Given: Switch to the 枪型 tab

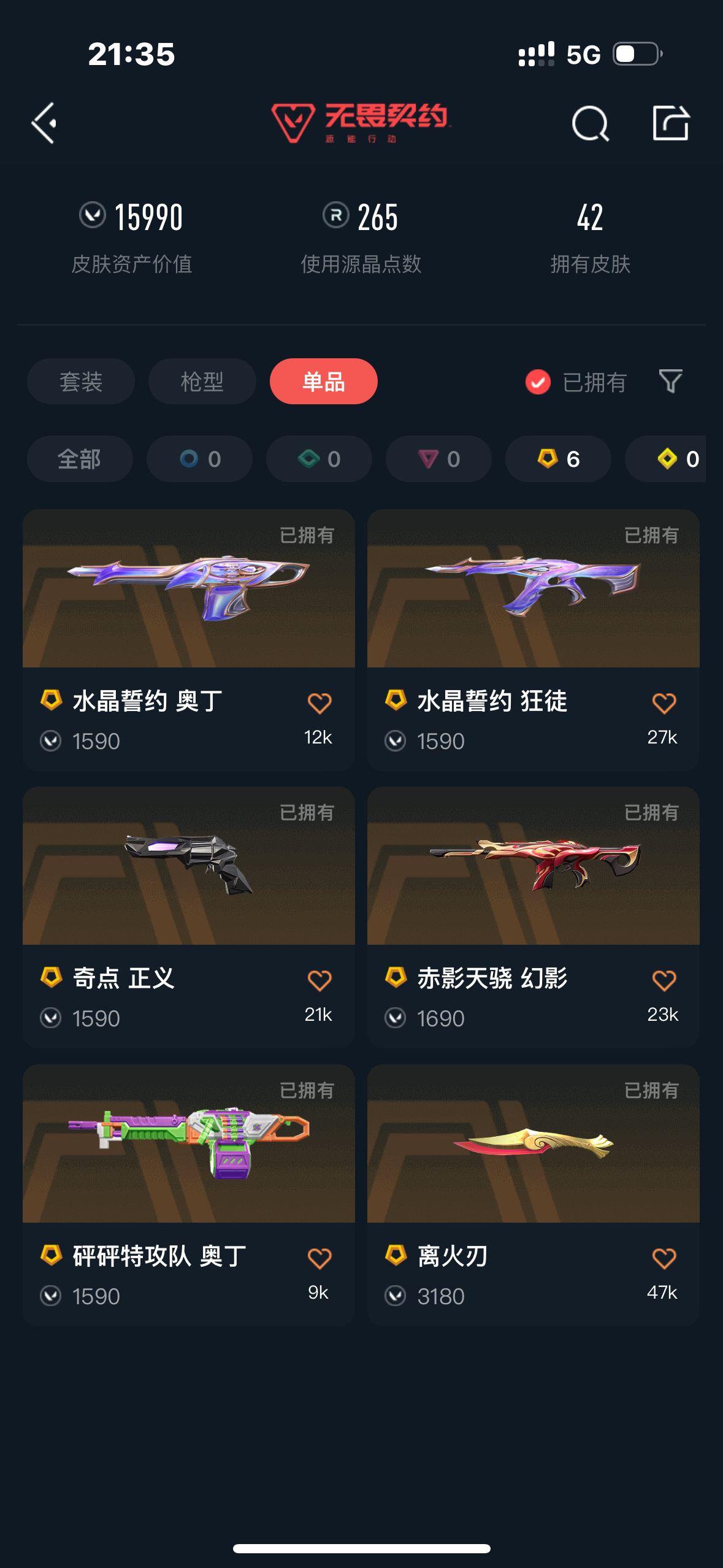Looking at the screenshot, I should (x=202, y=382).
